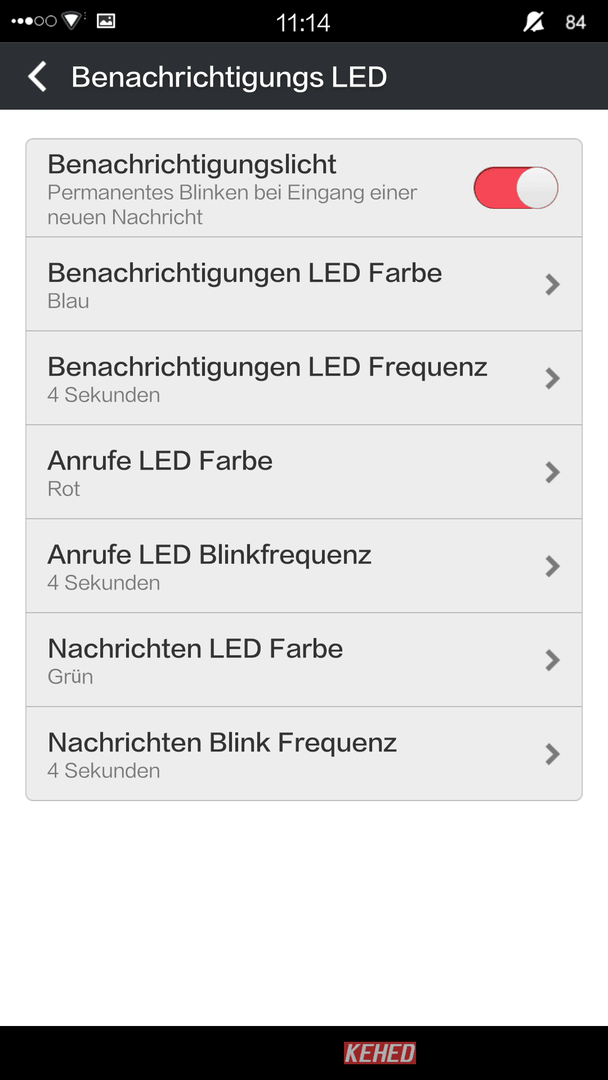Open Nachrichten Blink Frequenz setting
The width and height of the screenshot is (608, 1080).
(x=304, y=754)
